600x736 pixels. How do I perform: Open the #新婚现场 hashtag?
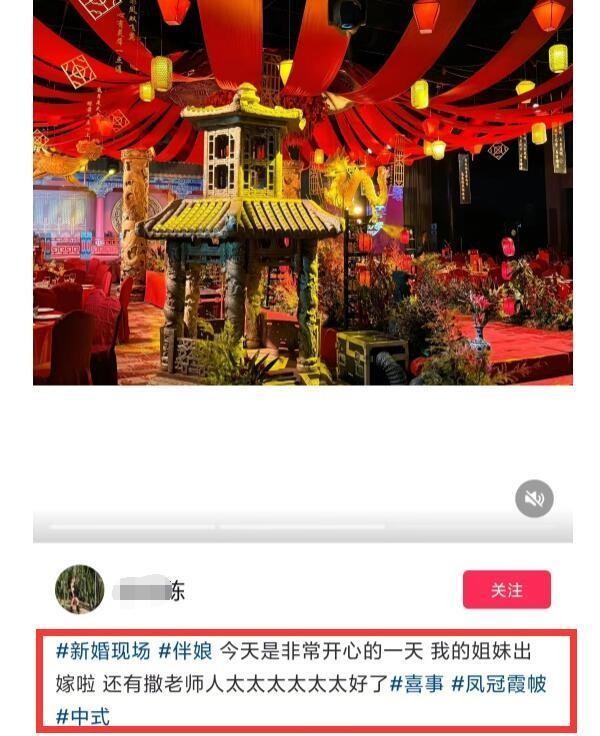[102, 651]
